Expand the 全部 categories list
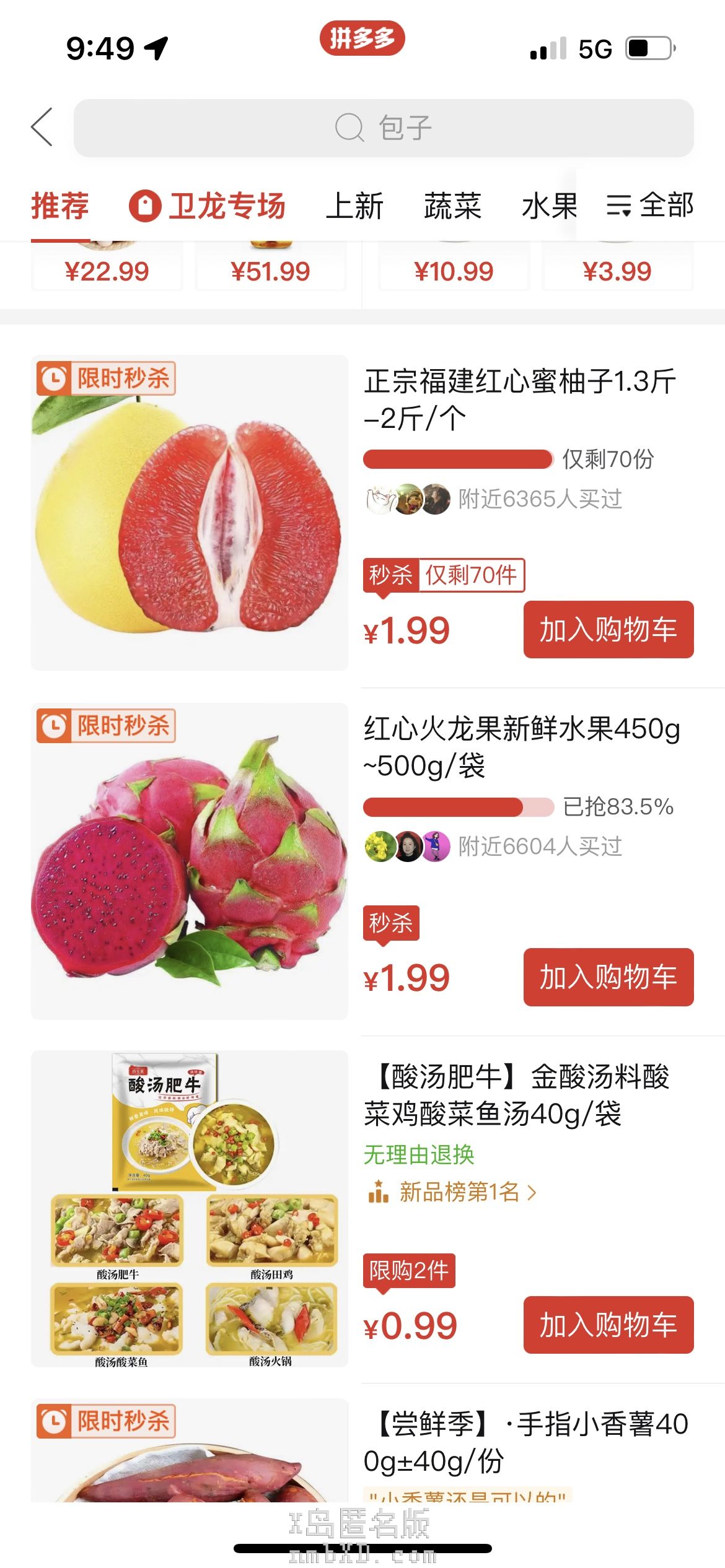This screenshot has width=725, height=1568. [x=650, y=206]
